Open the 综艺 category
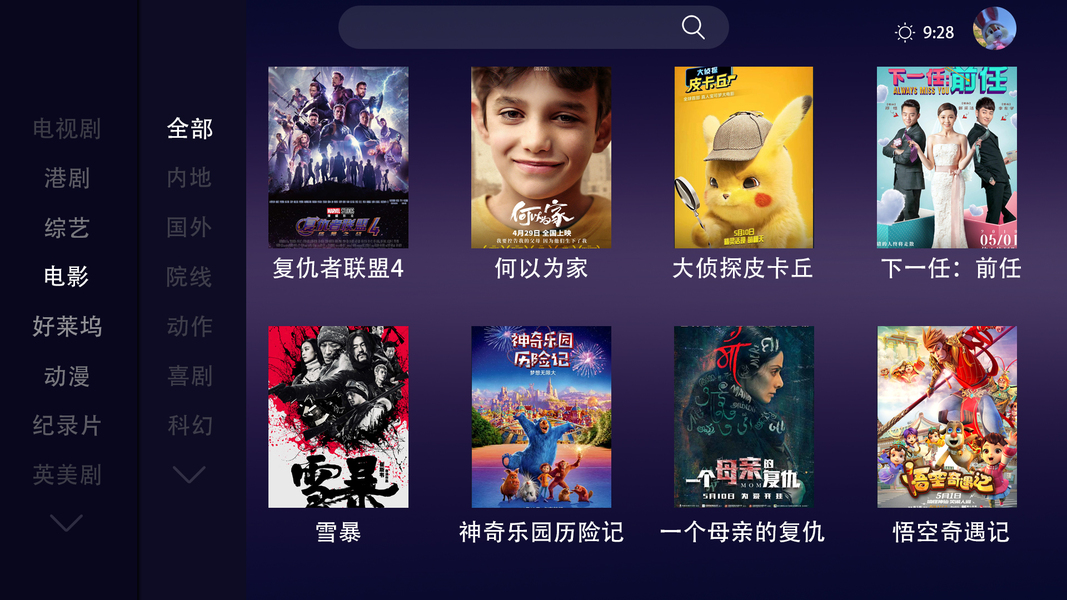This screenshot has width=1067, height=600. click(67, 228)
